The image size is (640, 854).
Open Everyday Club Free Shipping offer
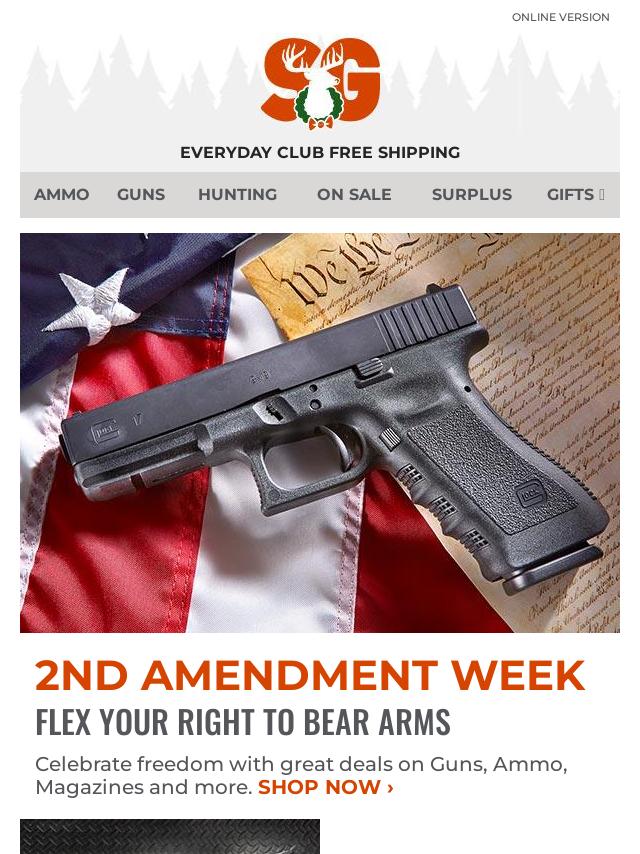pyautogui.click(x=320, y=153)
